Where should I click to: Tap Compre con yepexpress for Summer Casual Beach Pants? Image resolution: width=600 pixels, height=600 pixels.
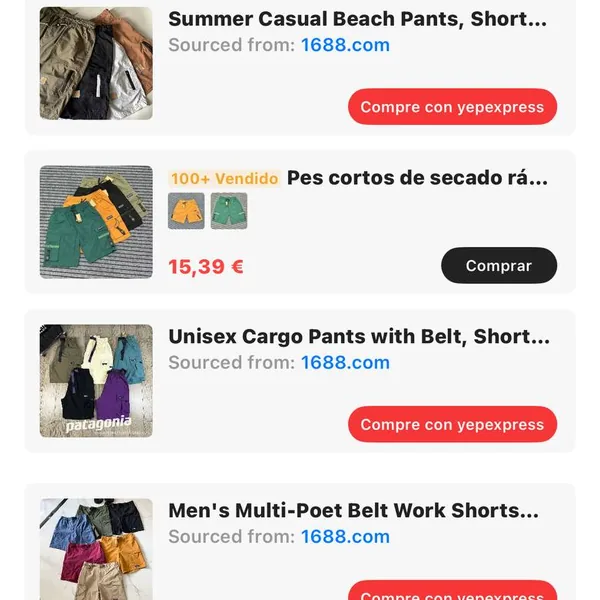click(452, 107)
